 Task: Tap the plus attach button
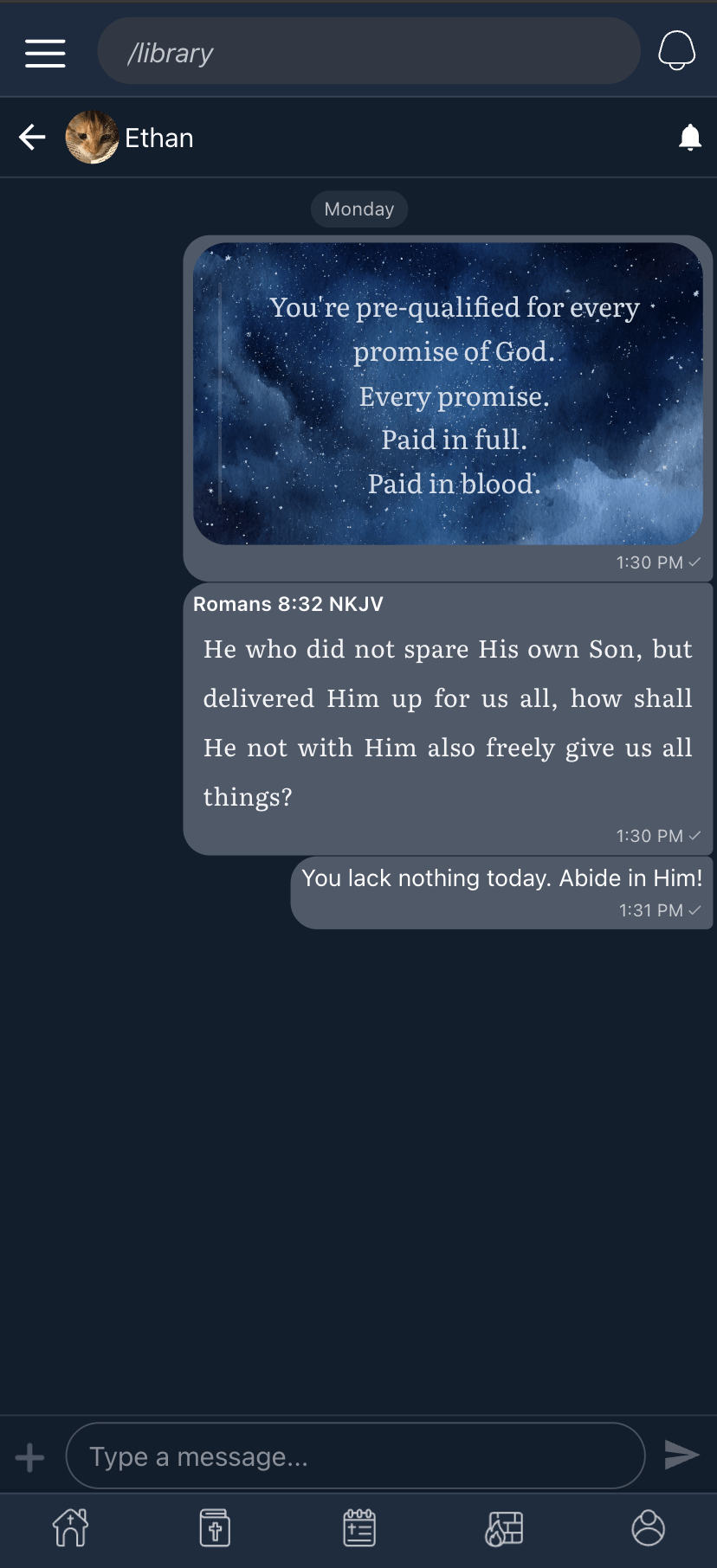(x=29, y=1457)
